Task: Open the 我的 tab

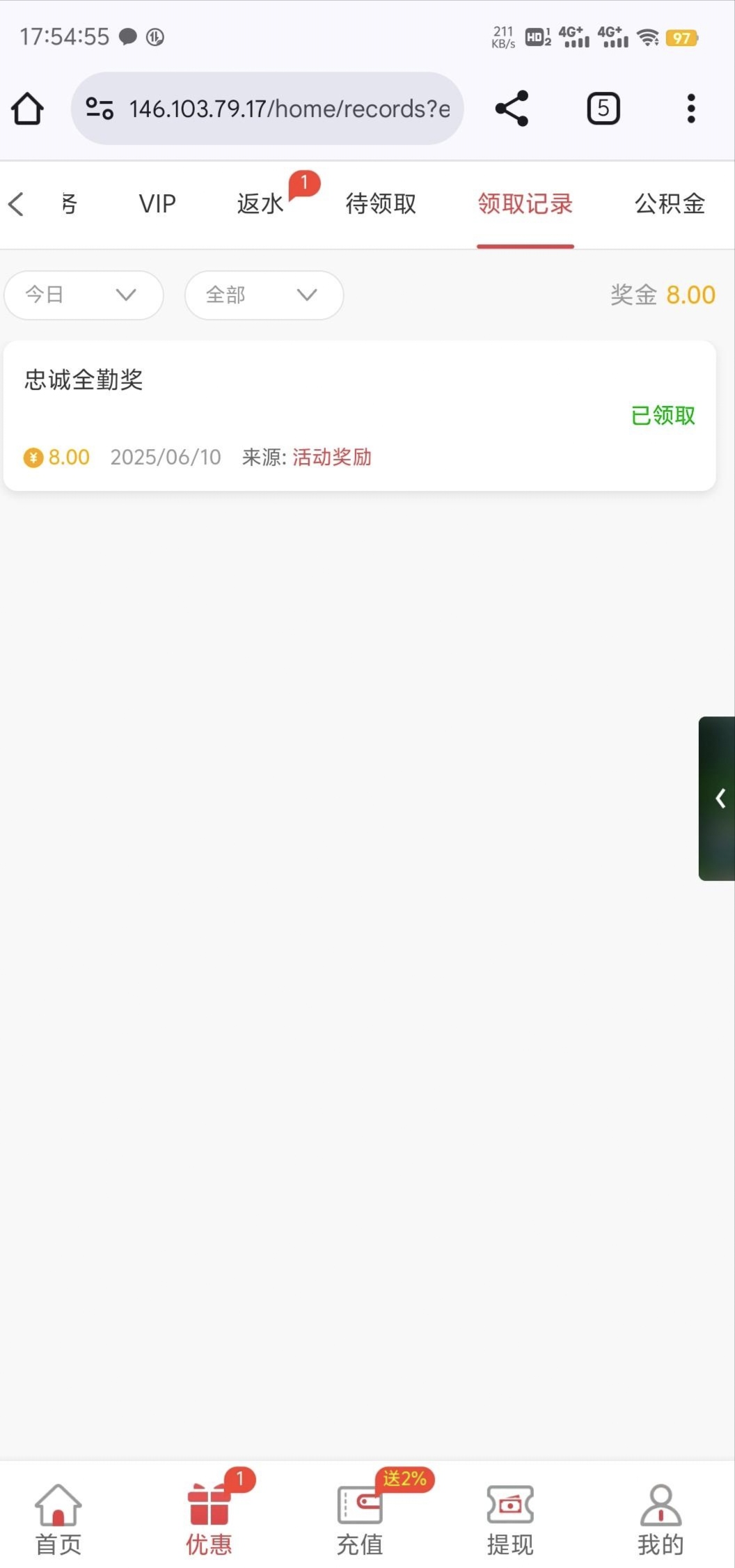Action: tap(661, 1519)
